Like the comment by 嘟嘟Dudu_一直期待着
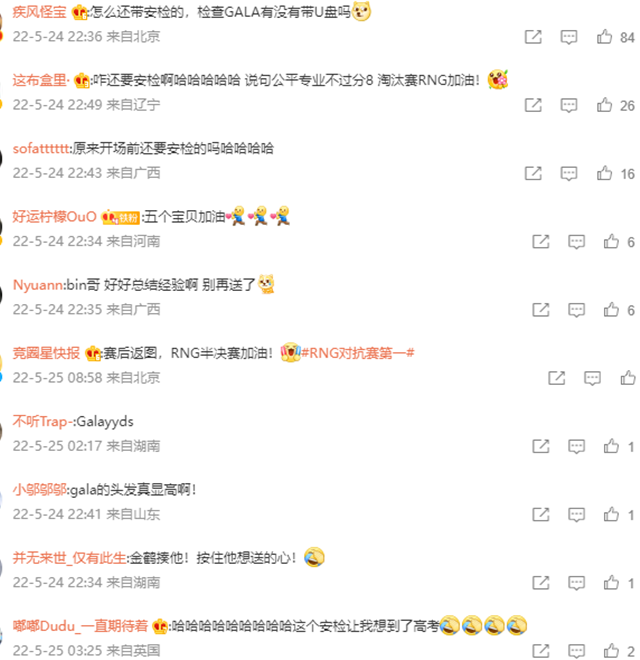This screenshot has height=660, width=640. click(610, 651)
